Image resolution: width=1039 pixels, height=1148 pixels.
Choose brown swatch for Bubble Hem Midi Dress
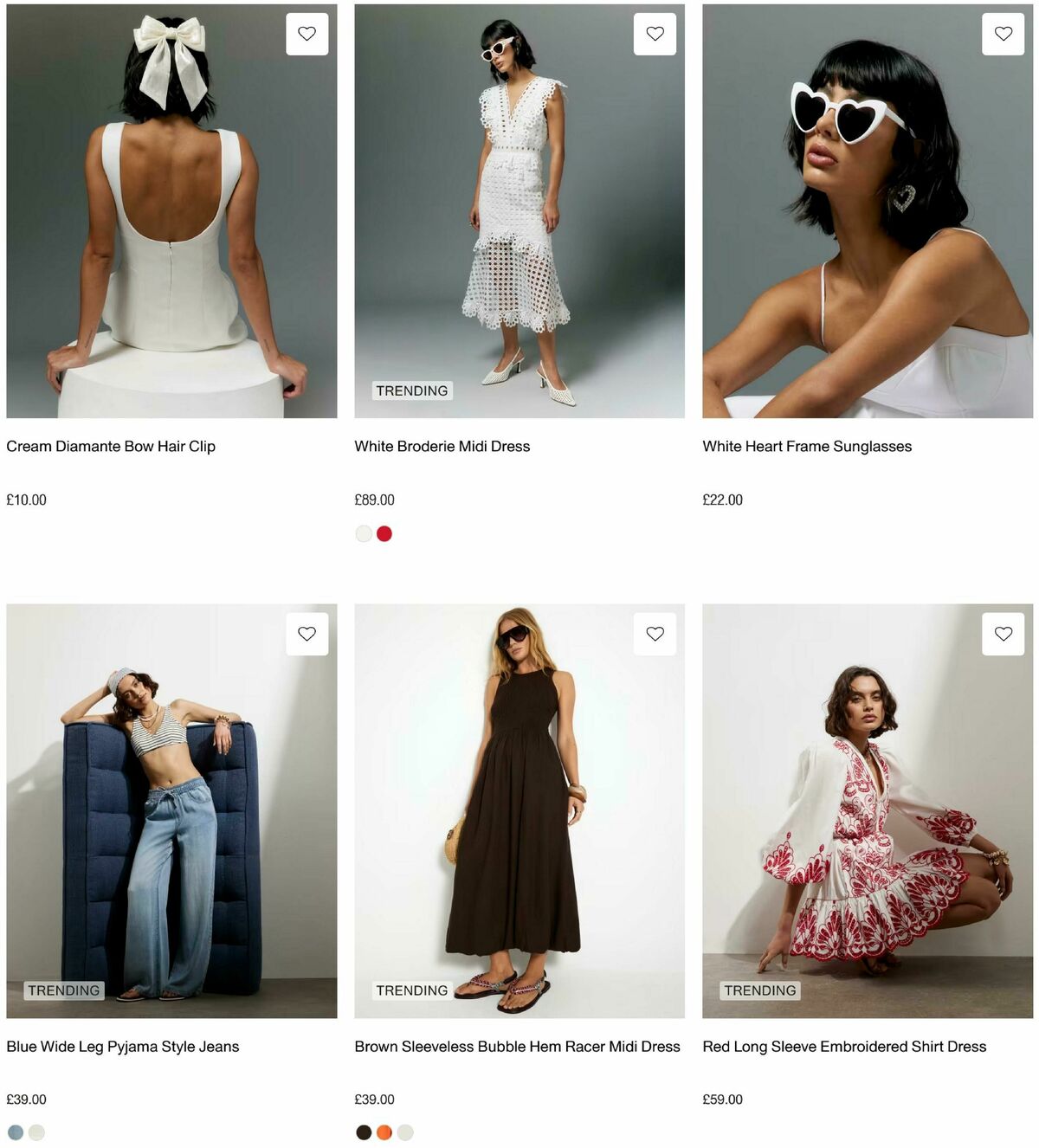(364, 1132)
